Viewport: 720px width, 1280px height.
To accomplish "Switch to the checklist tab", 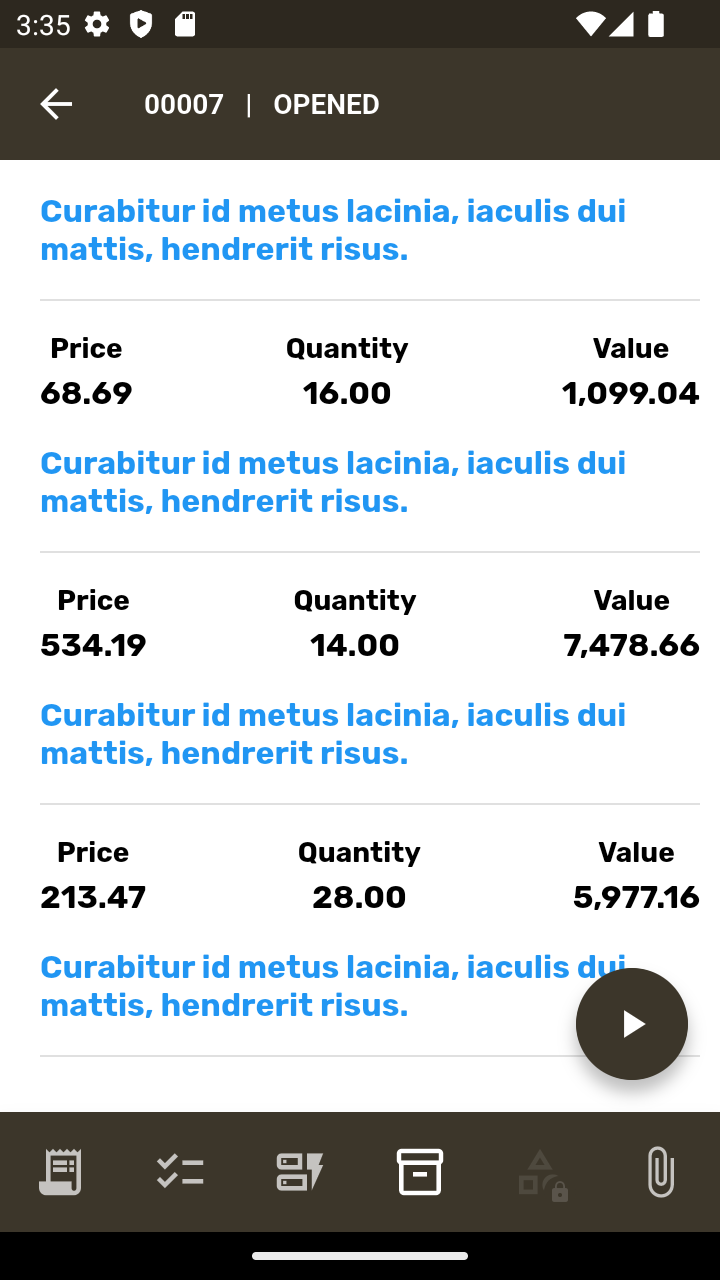I will pos(180,1172).
